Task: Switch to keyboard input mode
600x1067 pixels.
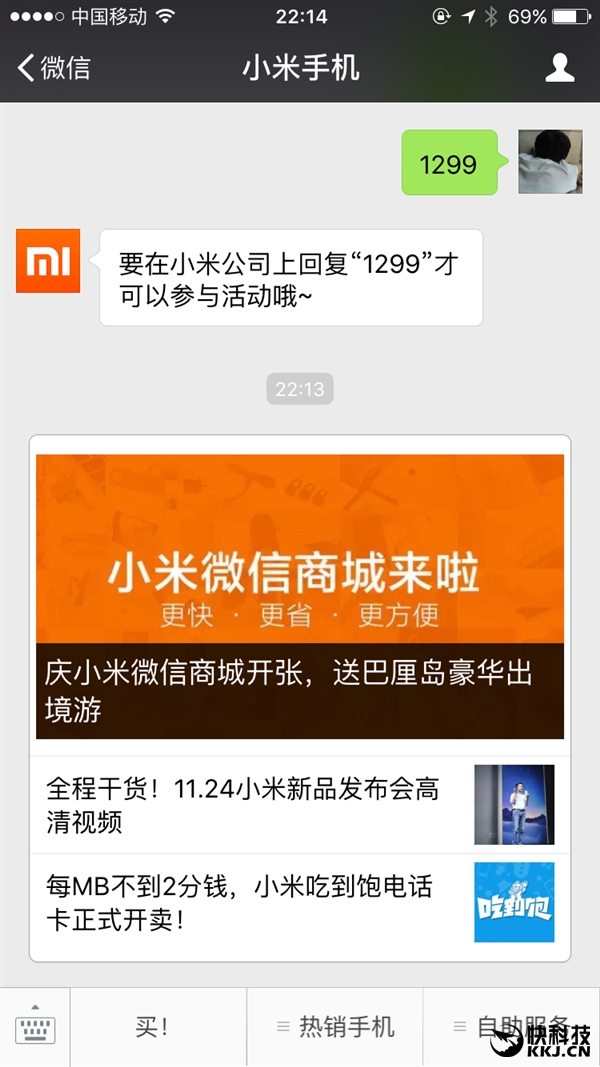Action: pos(35,1026)
